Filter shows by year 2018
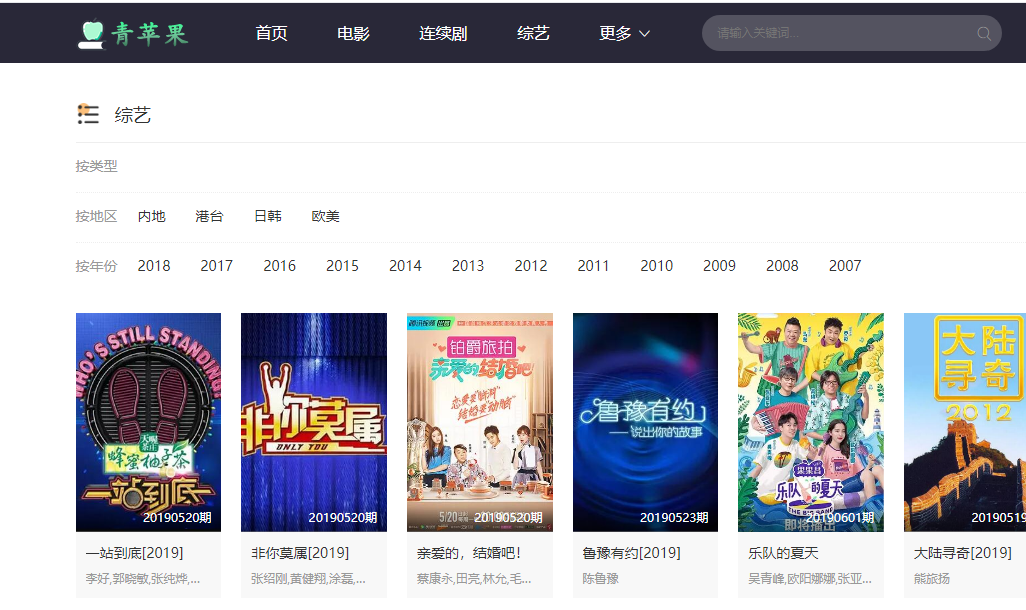Image resolution: width=1026 pixels, height=610 pixels. pyautogui.click(x=154, y=266)
